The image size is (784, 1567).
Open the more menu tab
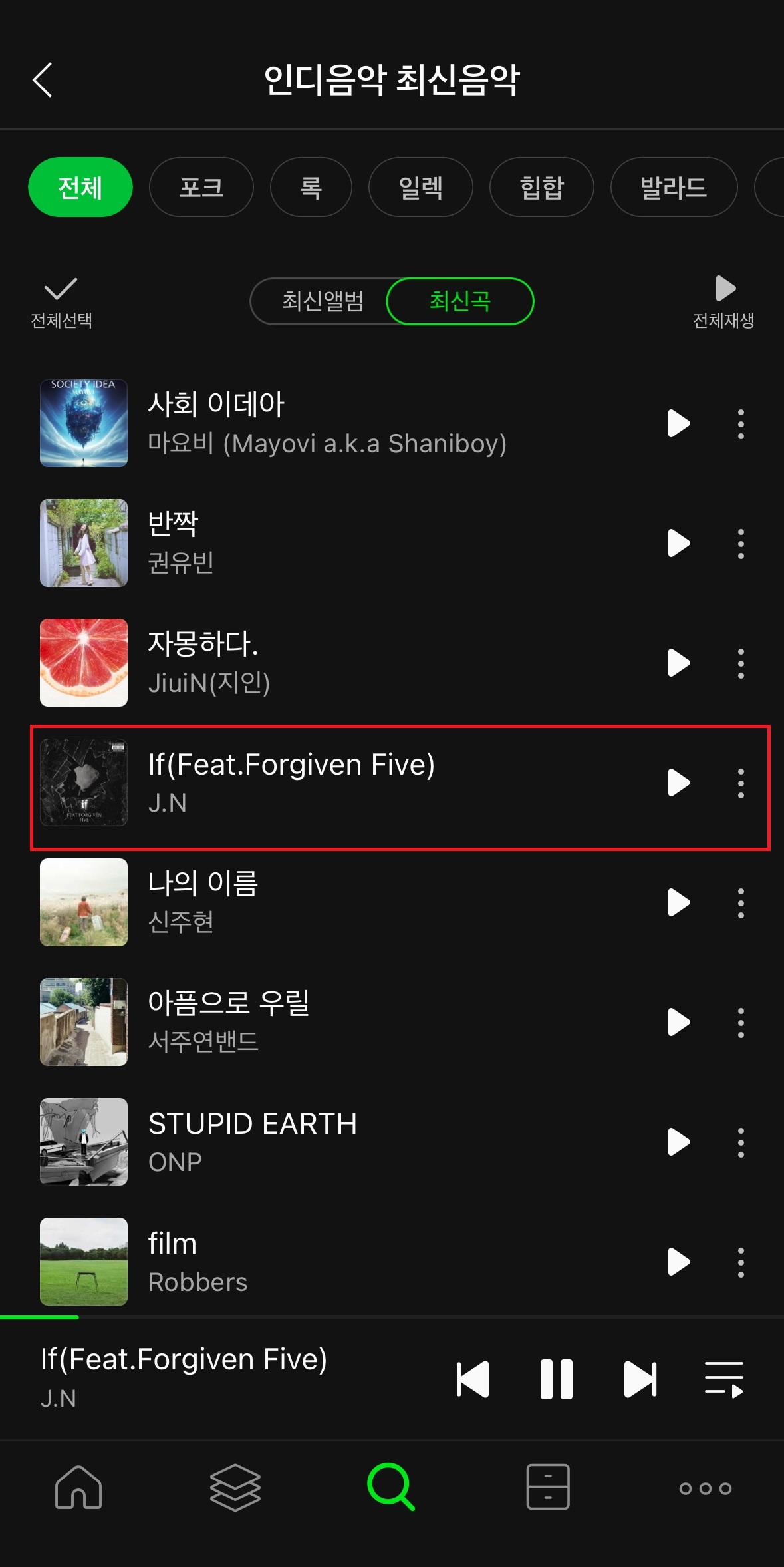[x=705, y=1488]
